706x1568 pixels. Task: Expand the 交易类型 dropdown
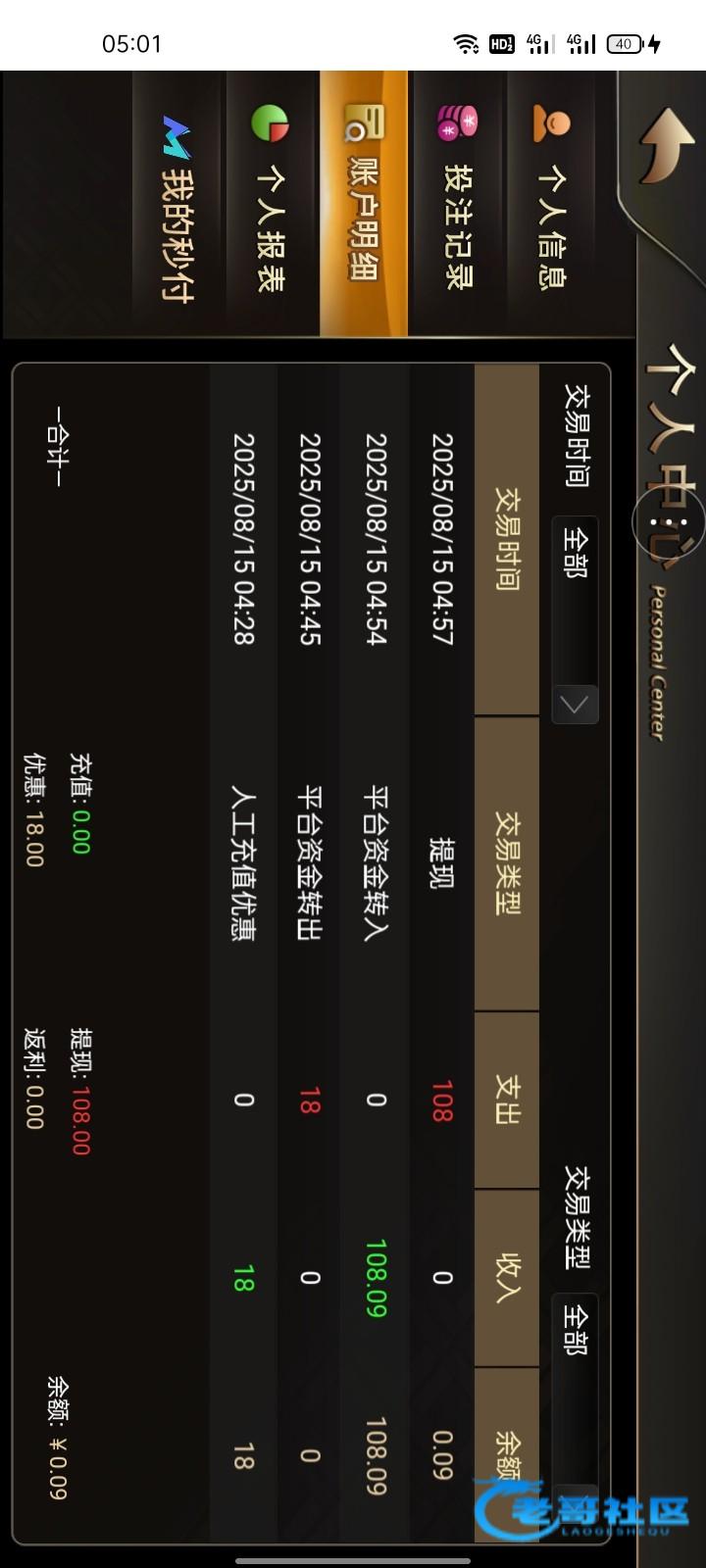pos(575,1392)
